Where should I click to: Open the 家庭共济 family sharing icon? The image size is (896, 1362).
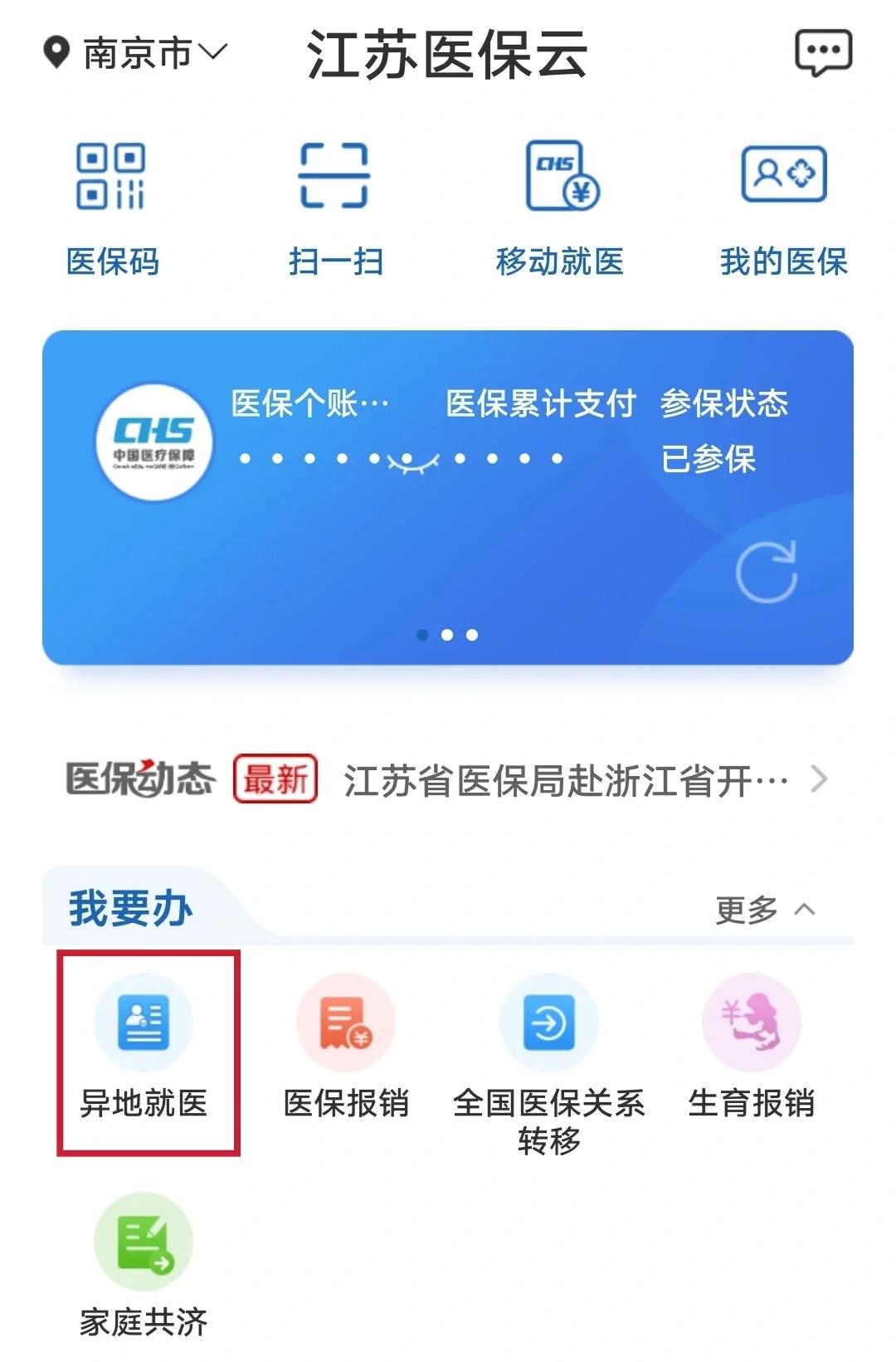point(144,1241)
